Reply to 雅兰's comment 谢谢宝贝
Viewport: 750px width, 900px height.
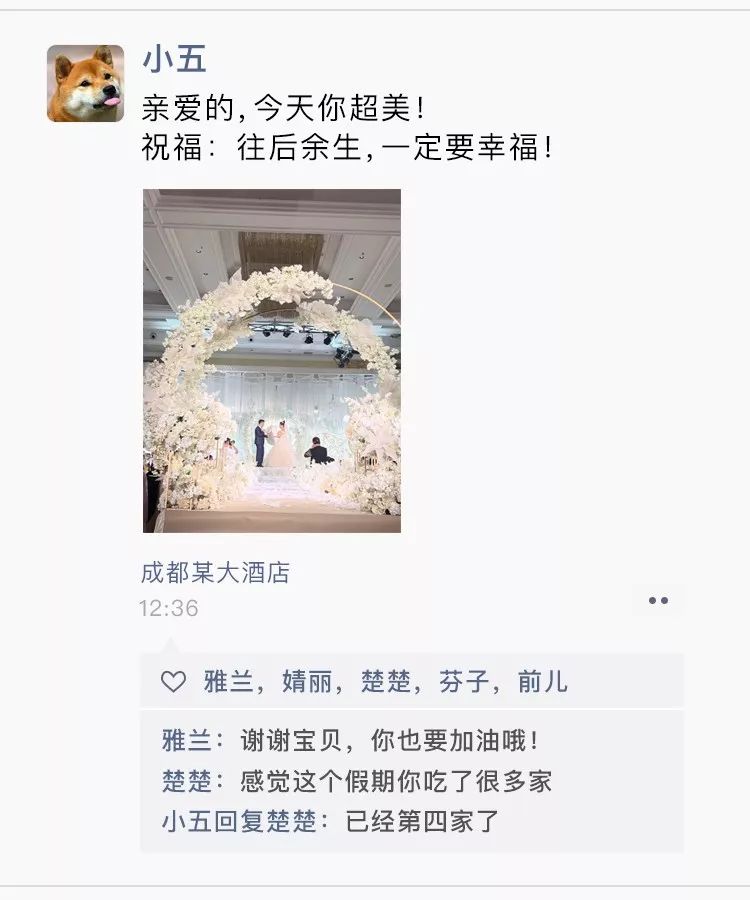pos(390,741)
